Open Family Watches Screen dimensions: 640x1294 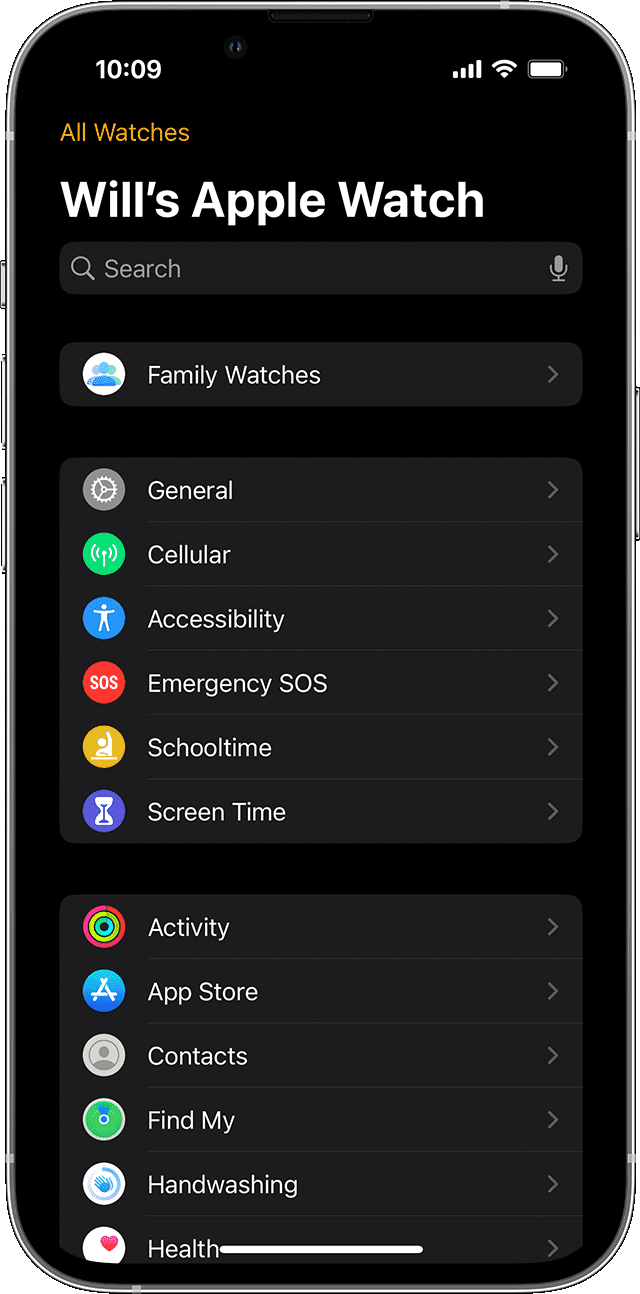pyautogui.click(x=320, y=375)
